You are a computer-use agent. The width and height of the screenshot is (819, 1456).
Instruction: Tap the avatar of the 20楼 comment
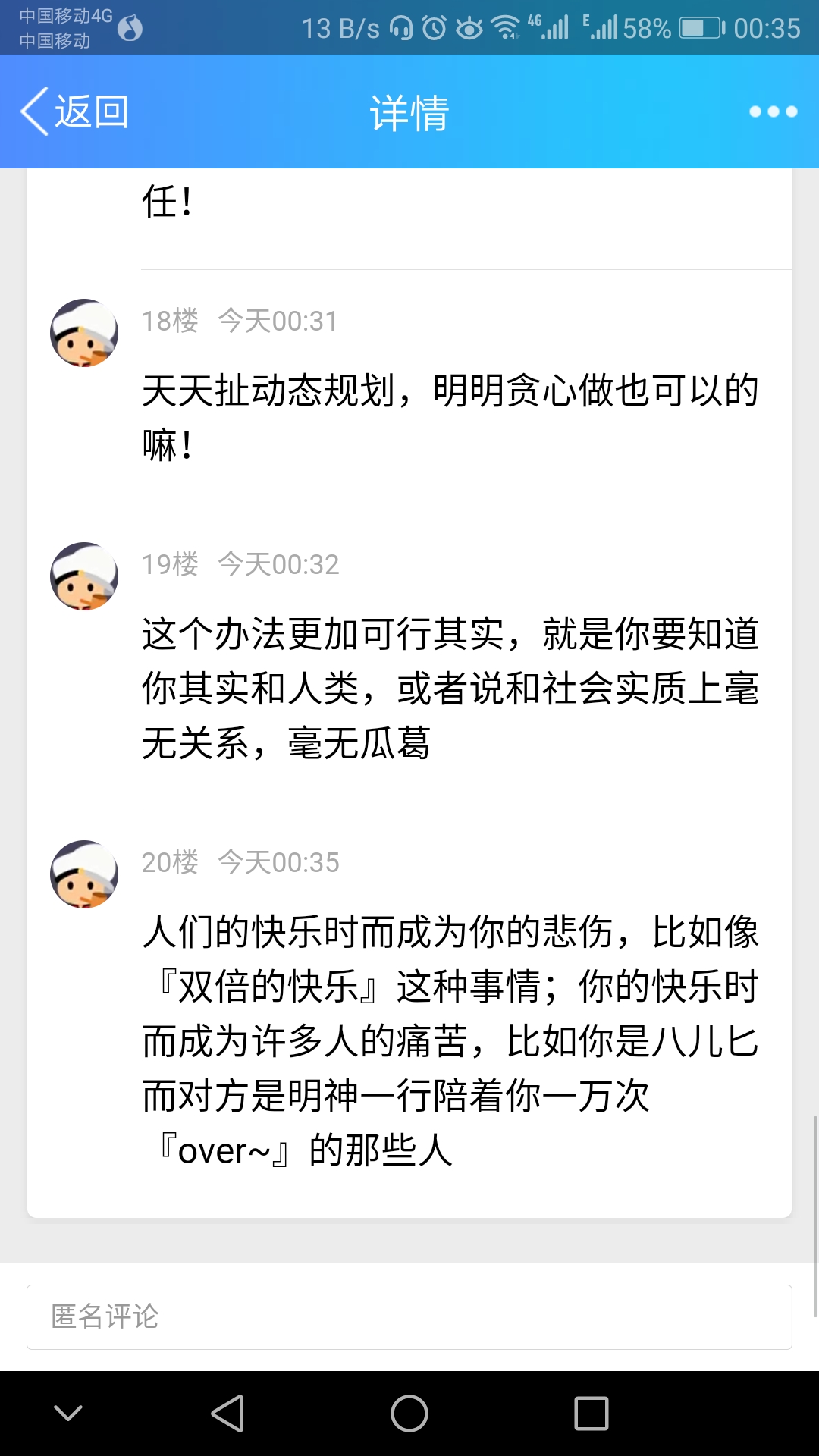84,874
